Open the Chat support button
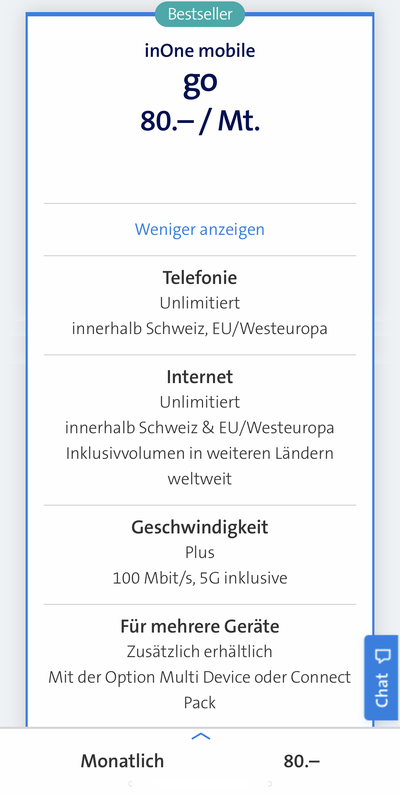Screen dimensions: 400x795 382,677
